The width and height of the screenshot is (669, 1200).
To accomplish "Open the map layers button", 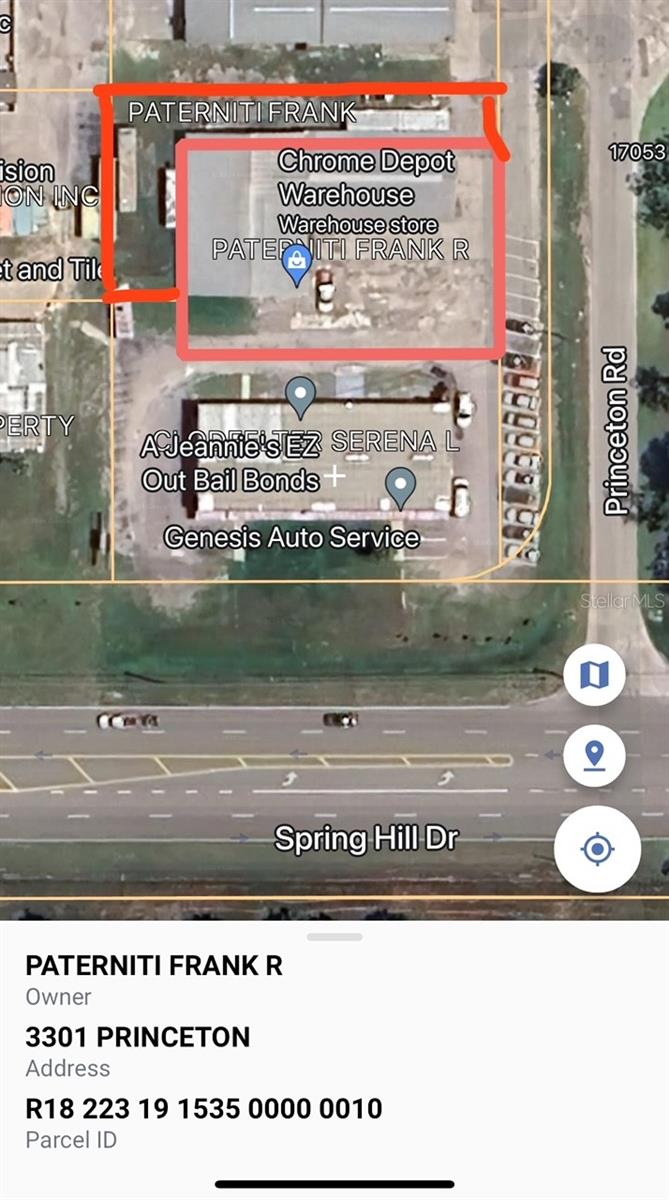I will click(594, 676).
